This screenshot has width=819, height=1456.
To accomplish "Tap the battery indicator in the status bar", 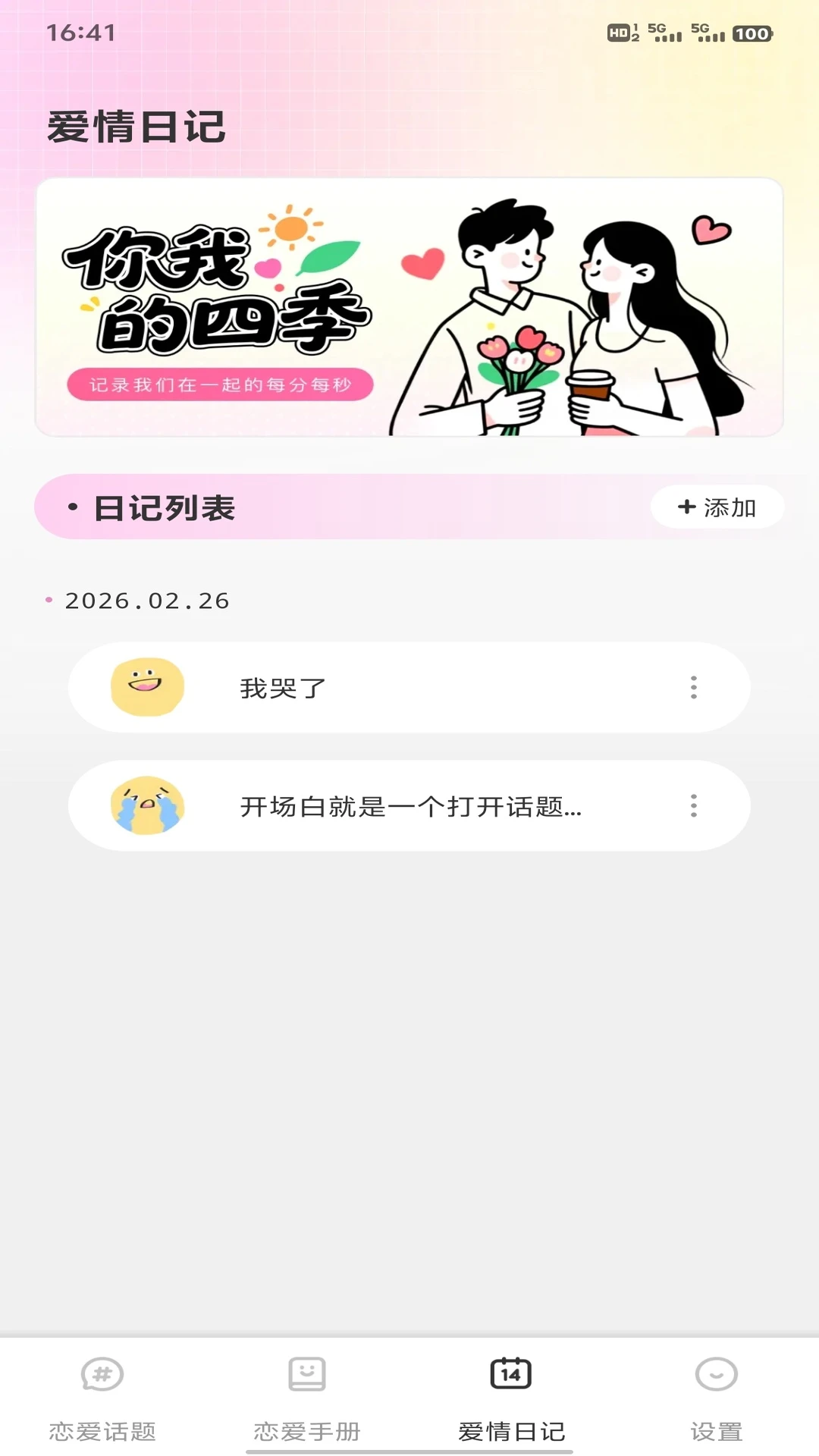I will (750, 33).
